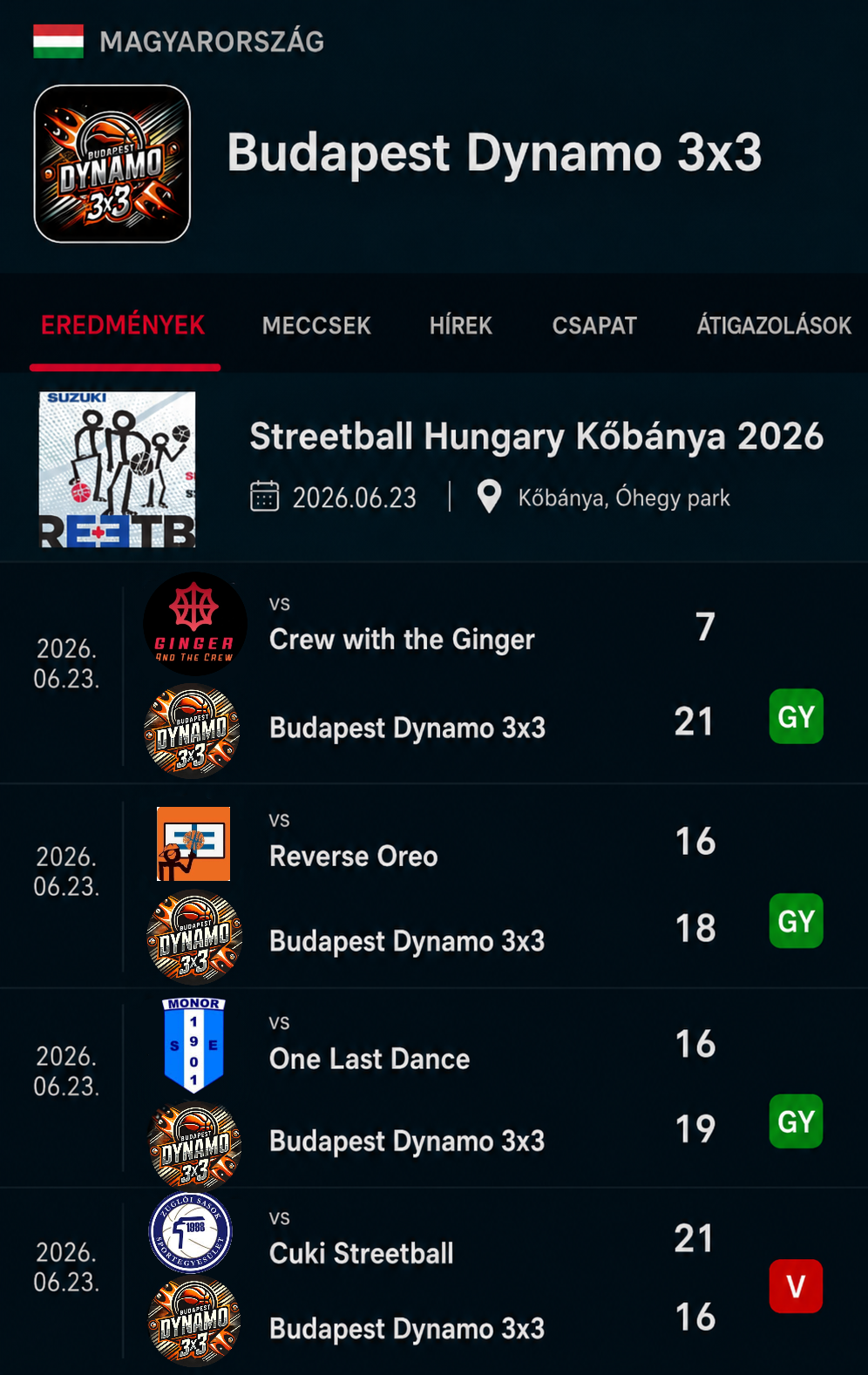Open the Hírek tab
This screenshot has width=868, height=1375.
pyautogui.click(x=460, y=326)
